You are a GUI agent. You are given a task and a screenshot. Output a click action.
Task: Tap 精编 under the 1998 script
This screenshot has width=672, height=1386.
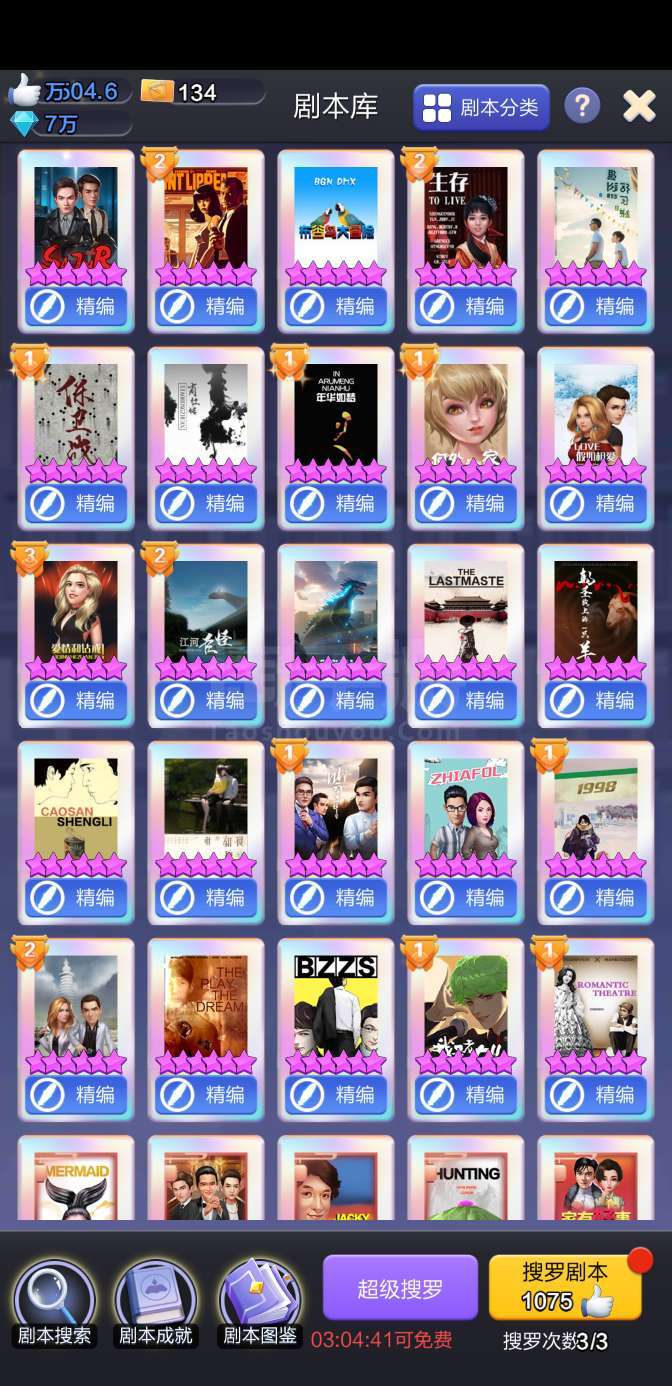[596, 897]
